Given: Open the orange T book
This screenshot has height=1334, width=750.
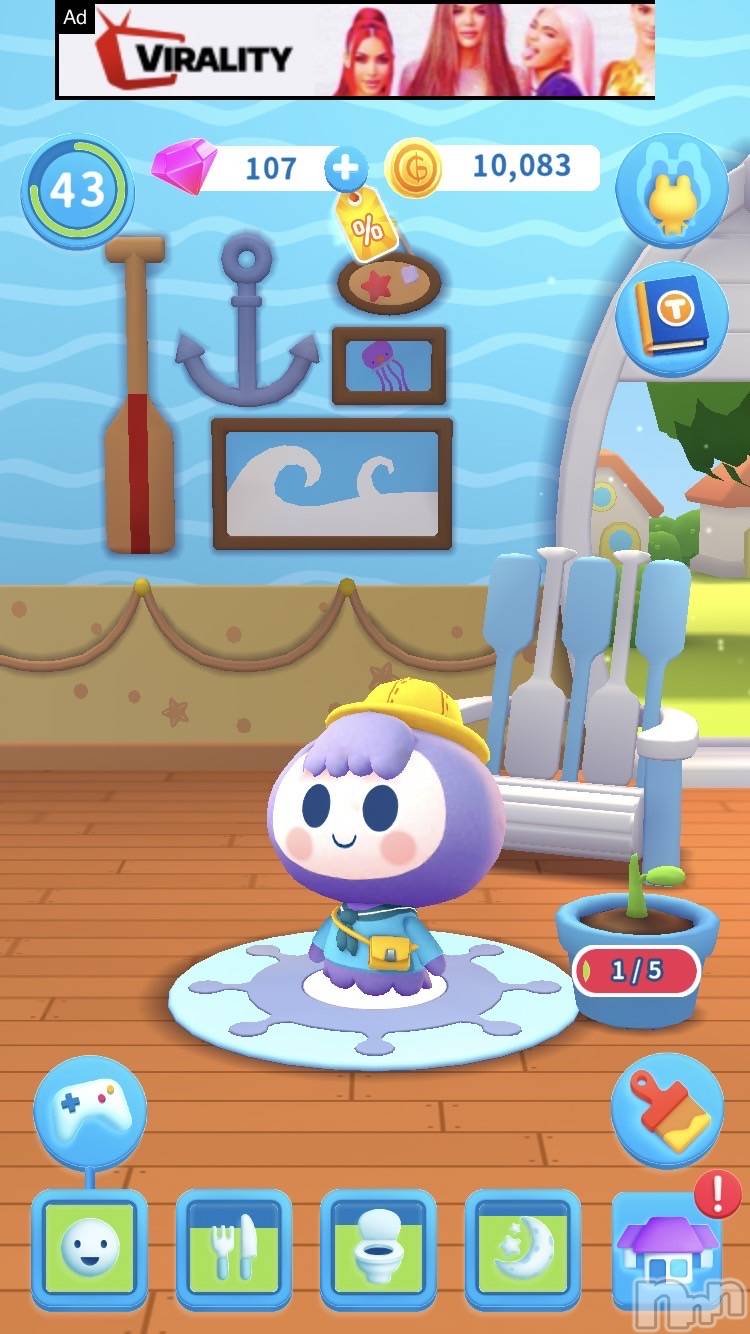Looking at the screenshot, I should (x=670, y=318).
